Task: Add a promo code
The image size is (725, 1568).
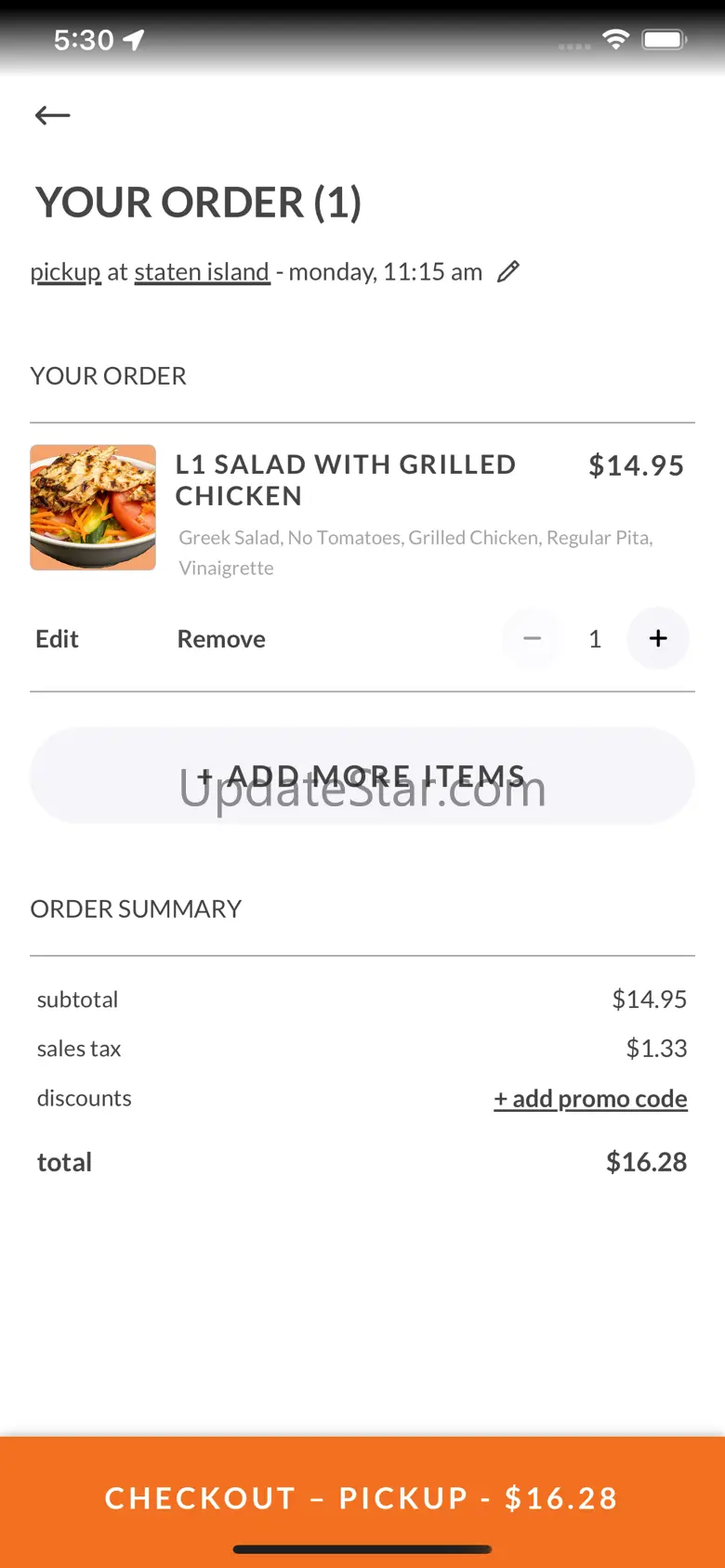Action: tap(590, 1099)
